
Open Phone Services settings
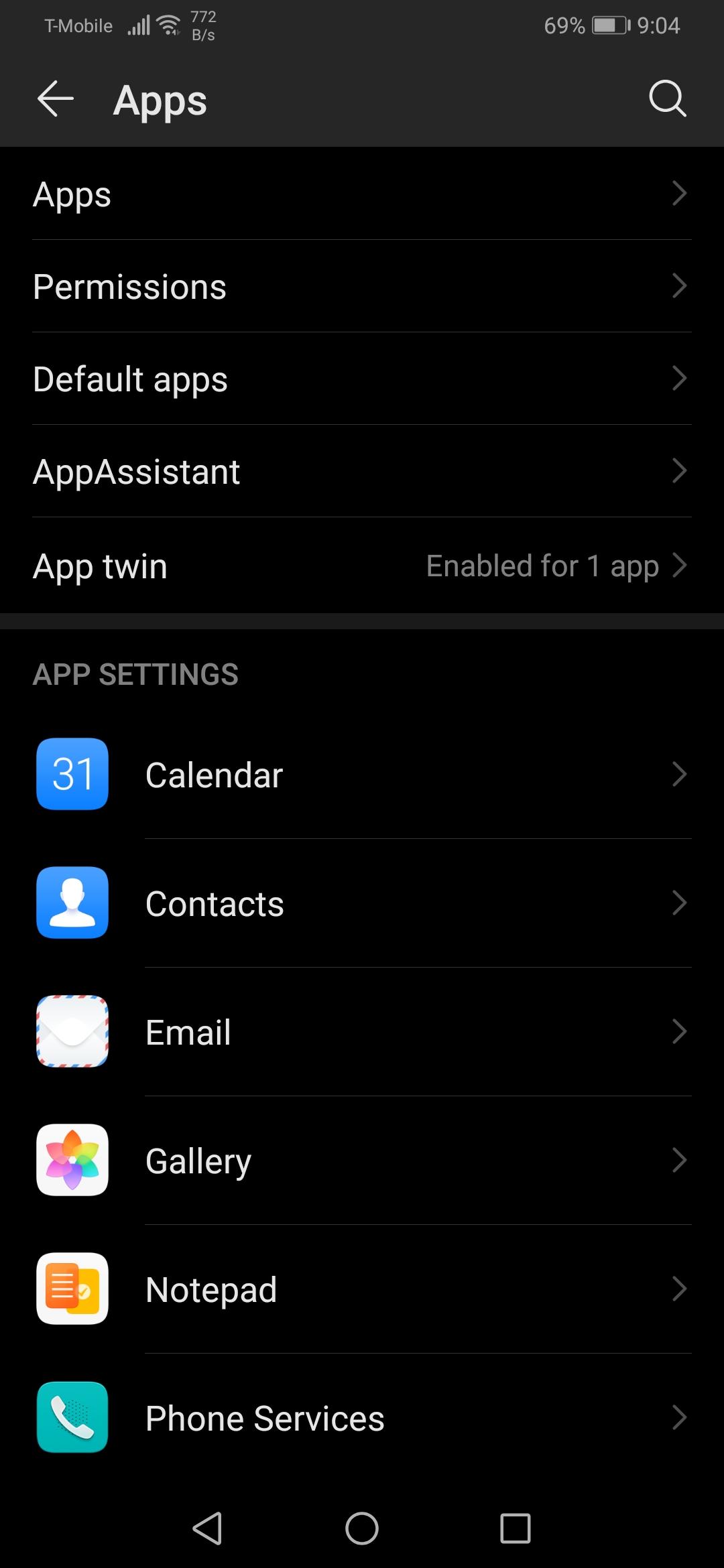pyautogui.click(x=362, y=1418)
